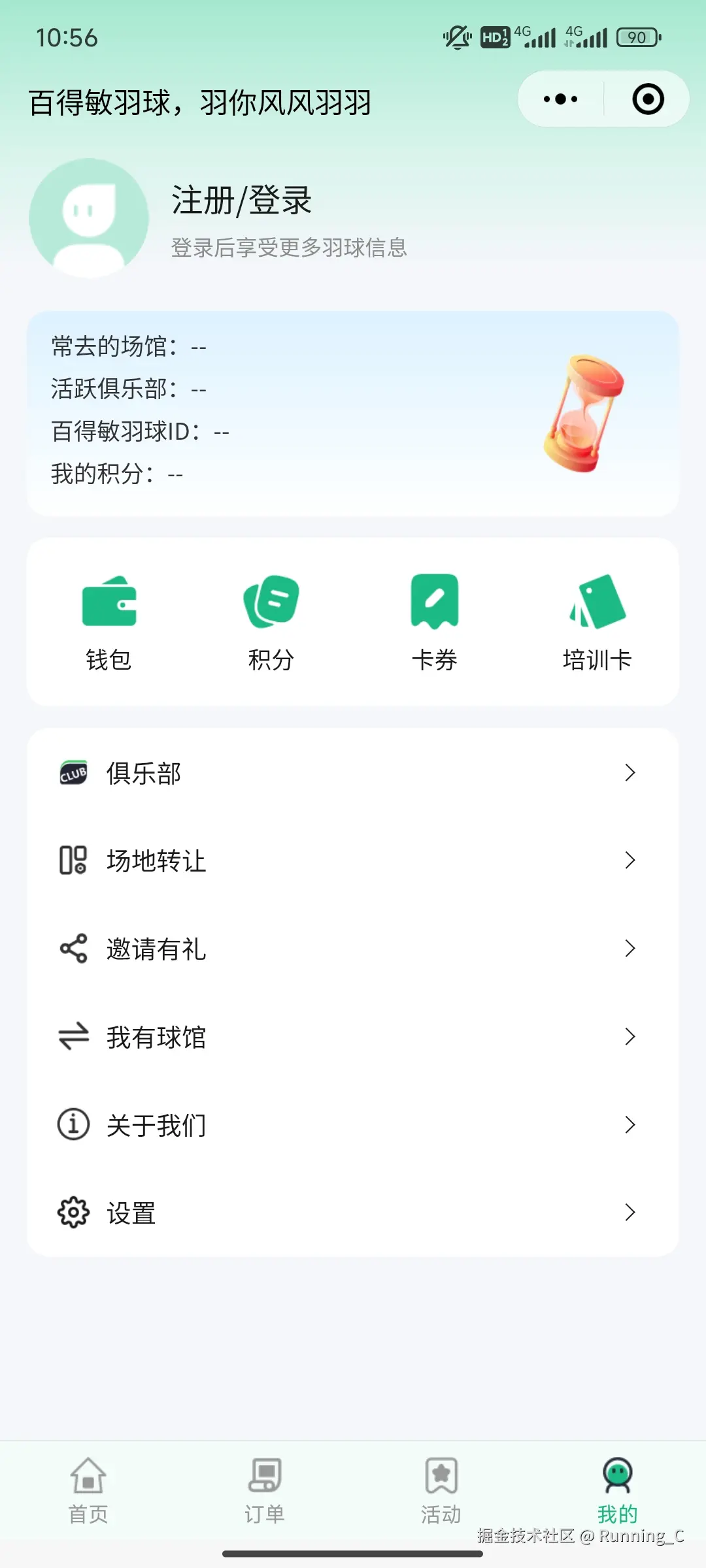Click the CLUB 俱乐部 icon

pos(73,773)
